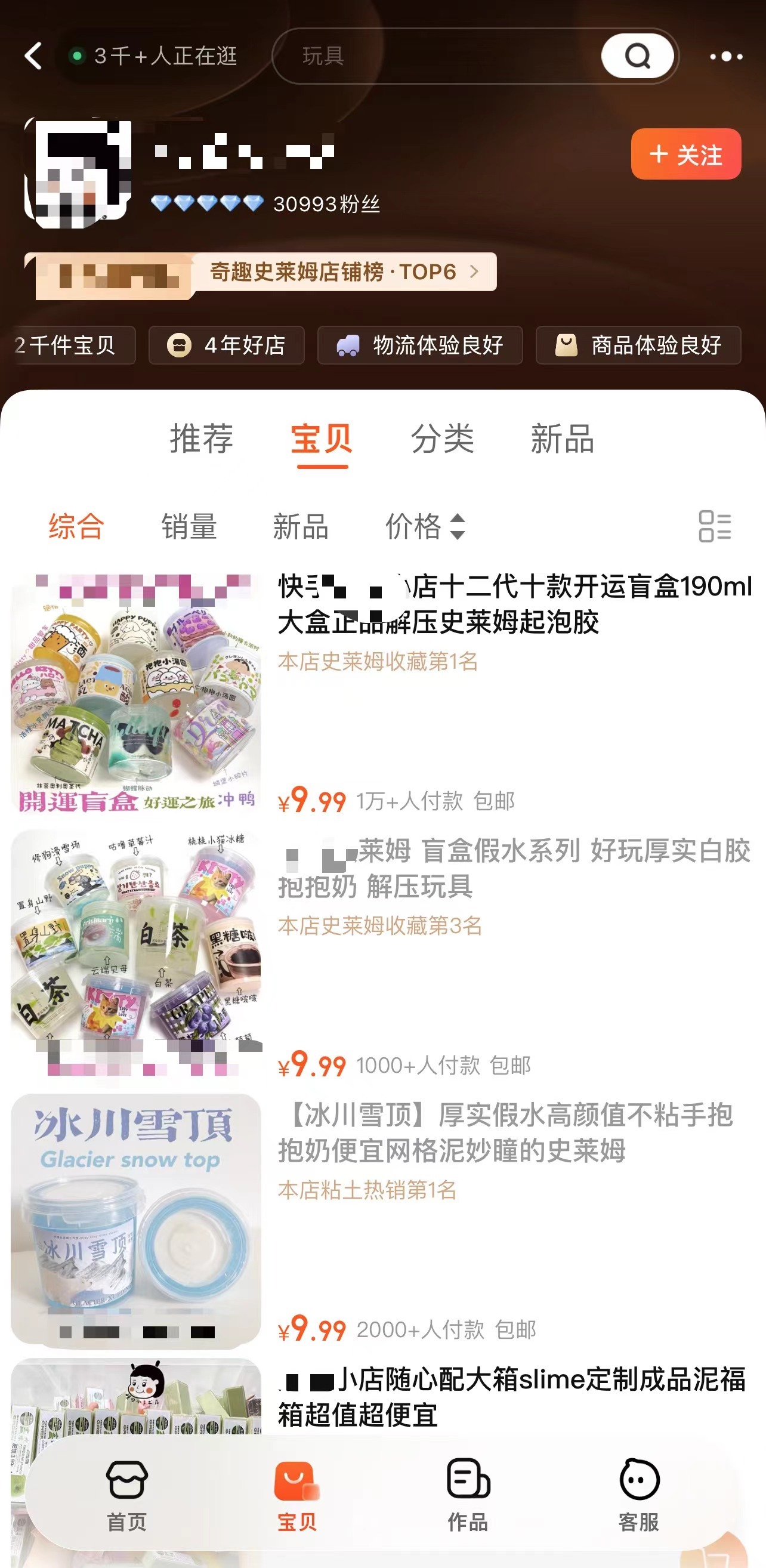766x1568 pixels.
Task: Tap the search magnifier button
Action: [637, 56]
